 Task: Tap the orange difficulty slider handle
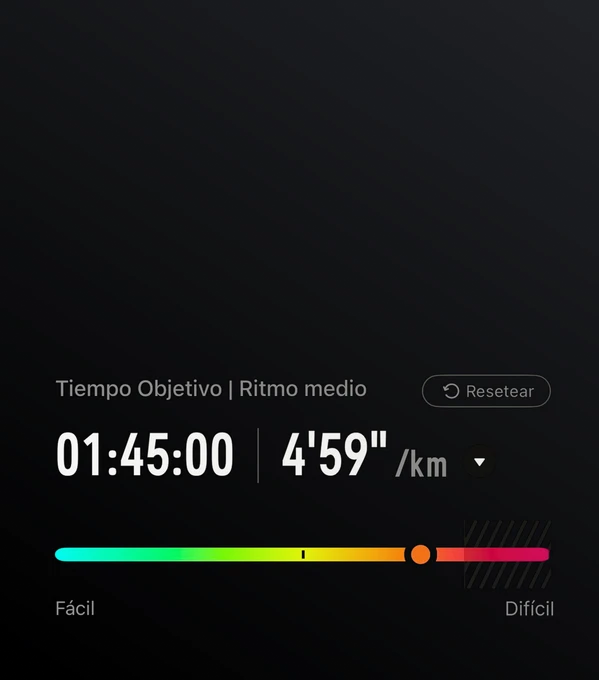(x=420, y=555)
